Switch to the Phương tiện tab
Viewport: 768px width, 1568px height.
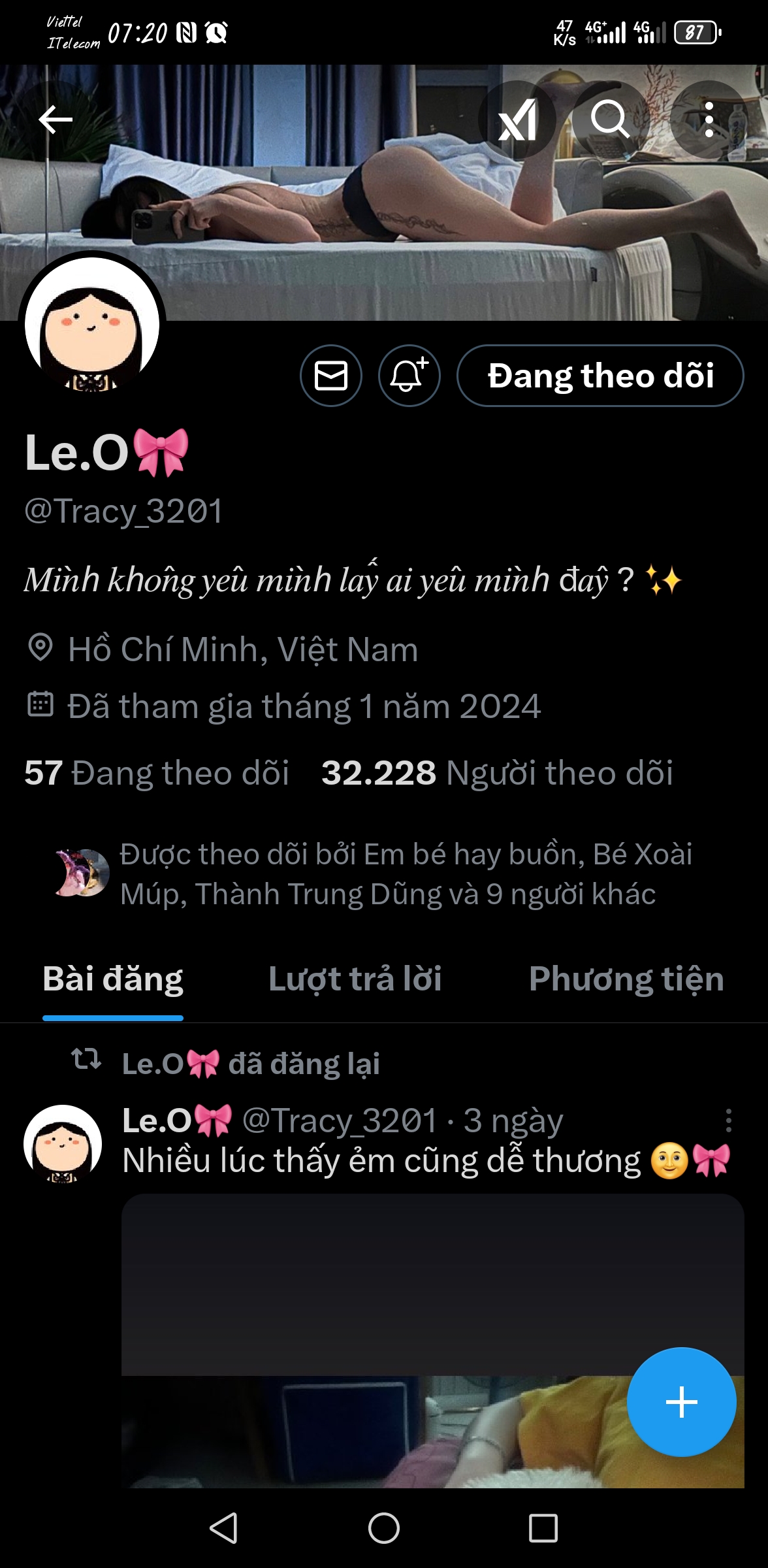(626, 979)
